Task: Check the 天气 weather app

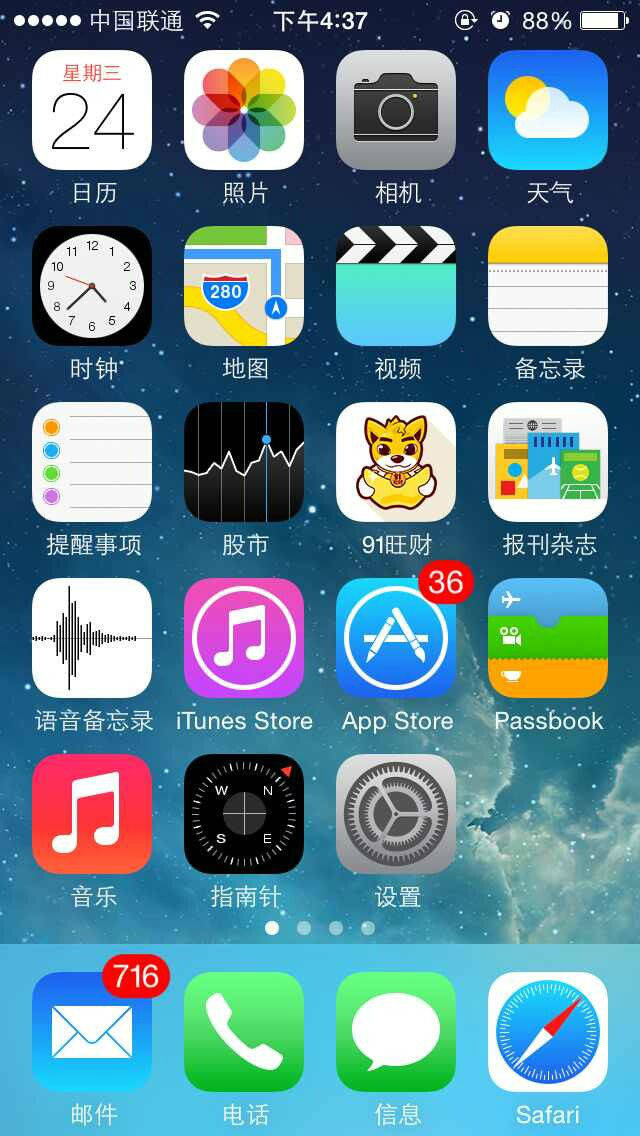Action: 548,110
